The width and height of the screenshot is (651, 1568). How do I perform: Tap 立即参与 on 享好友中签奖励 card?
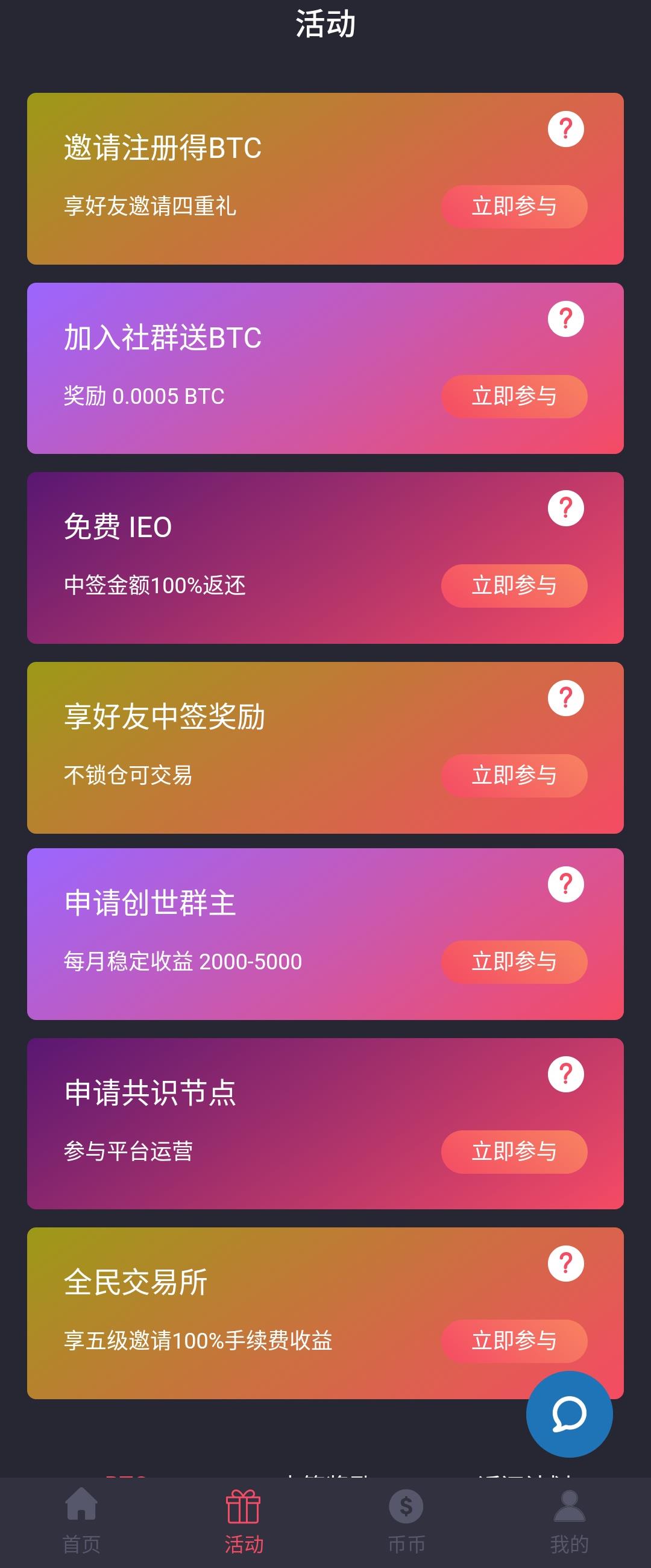click(514, 775)
